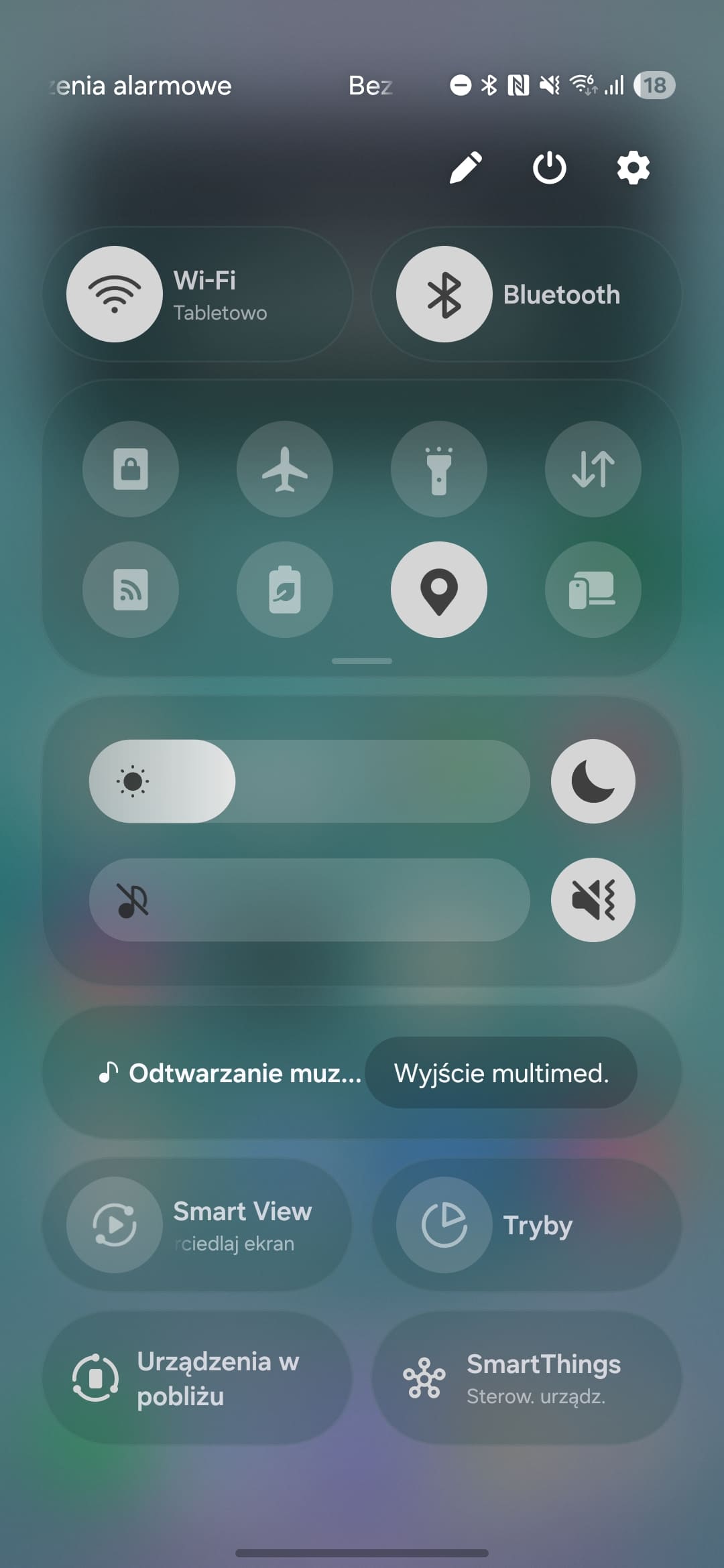Toggle Wi-Fi Tabletowo off
724x1568 pixels.
click(x=115, y=294)
